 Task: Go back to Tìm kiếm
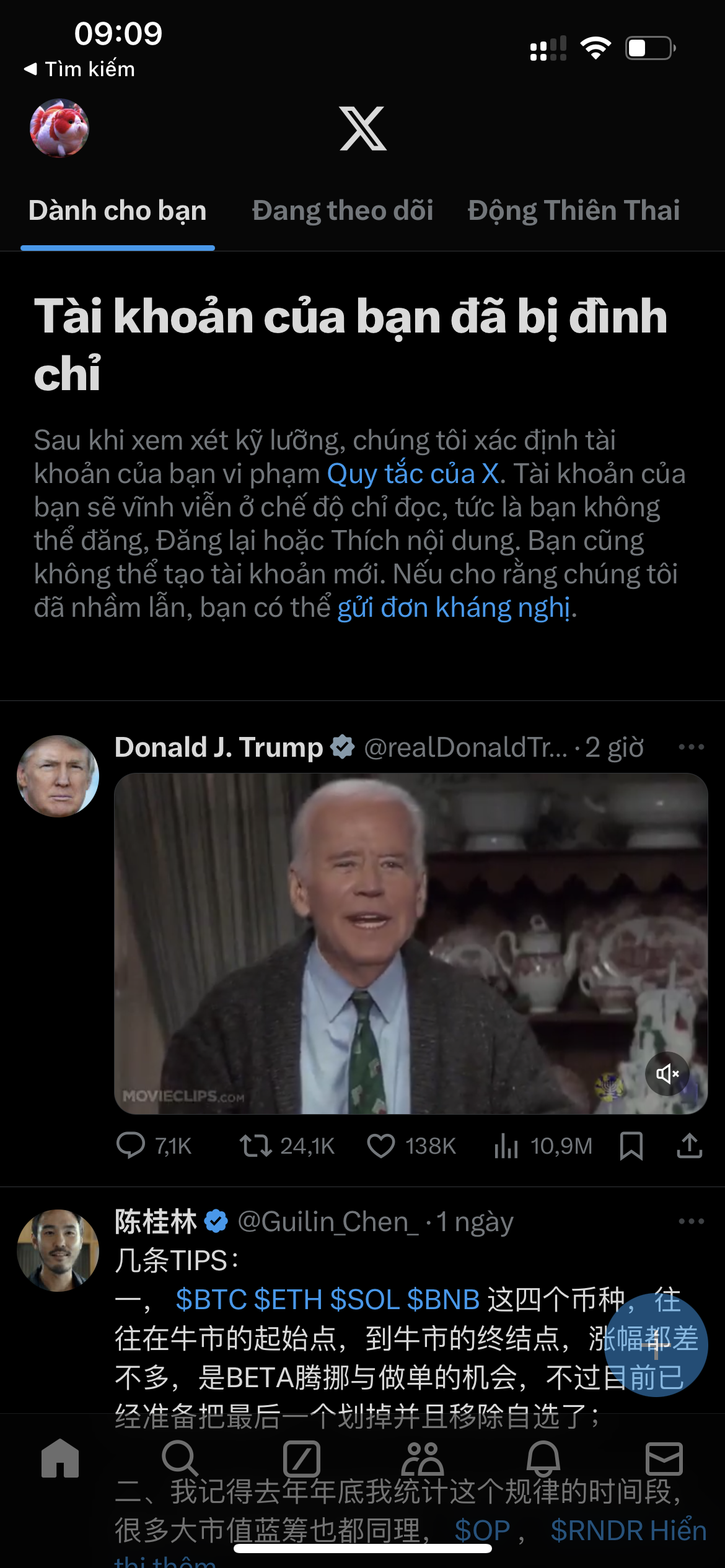click(79, 69)
